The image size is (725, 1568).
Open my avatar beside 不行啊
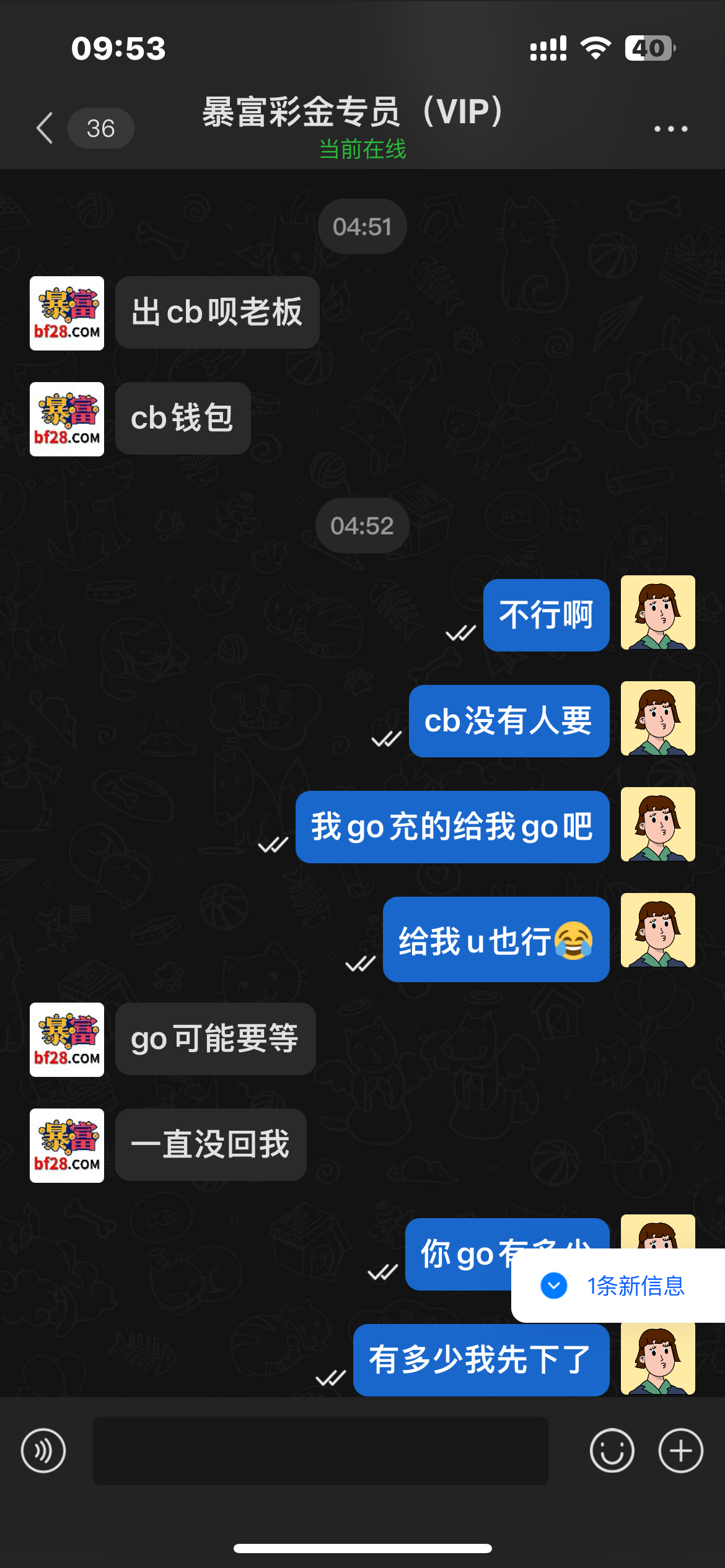[x=657, y=612]
